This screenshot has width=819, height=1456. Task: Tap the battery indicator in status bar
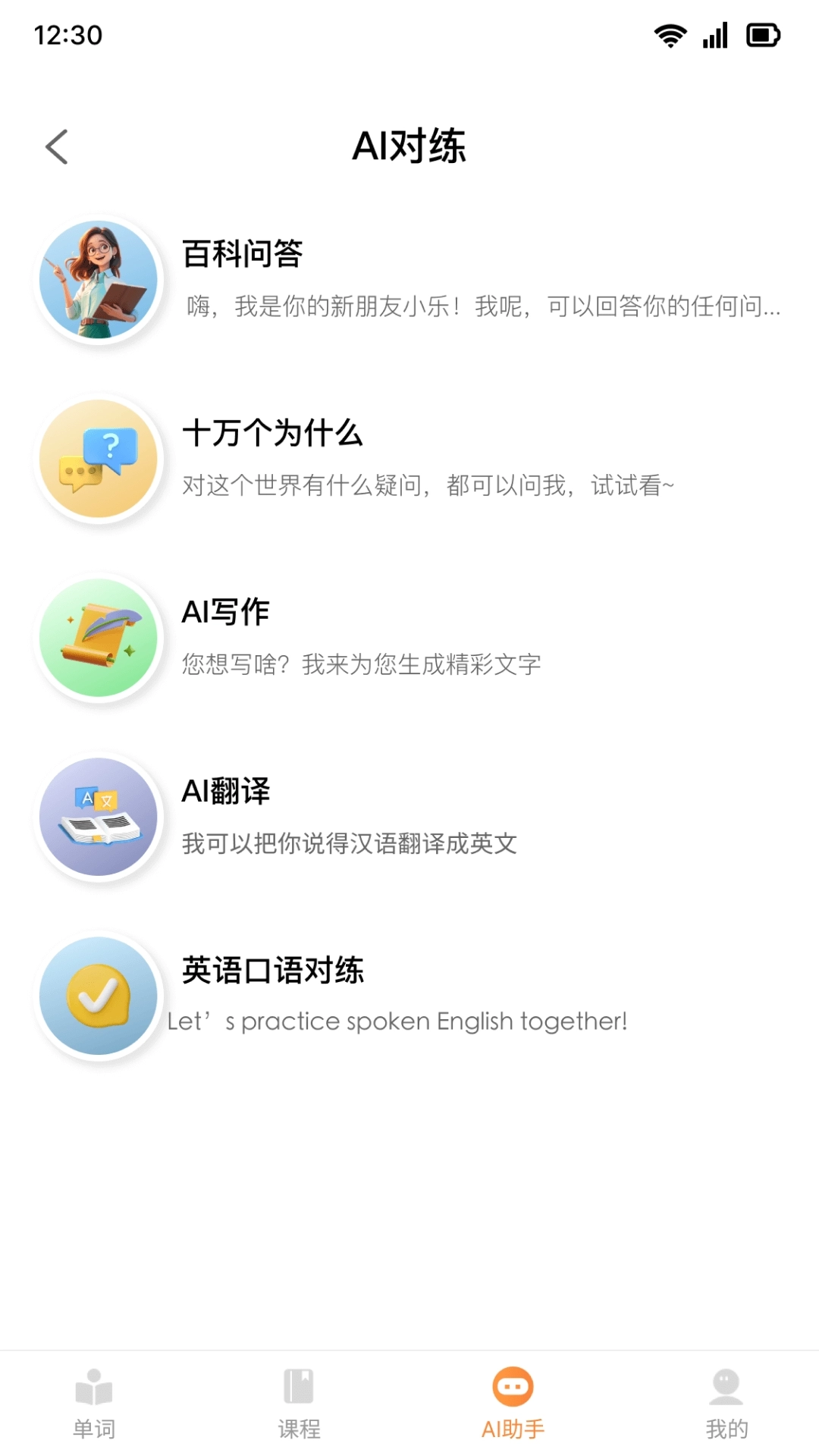click(x=762, y=33)
